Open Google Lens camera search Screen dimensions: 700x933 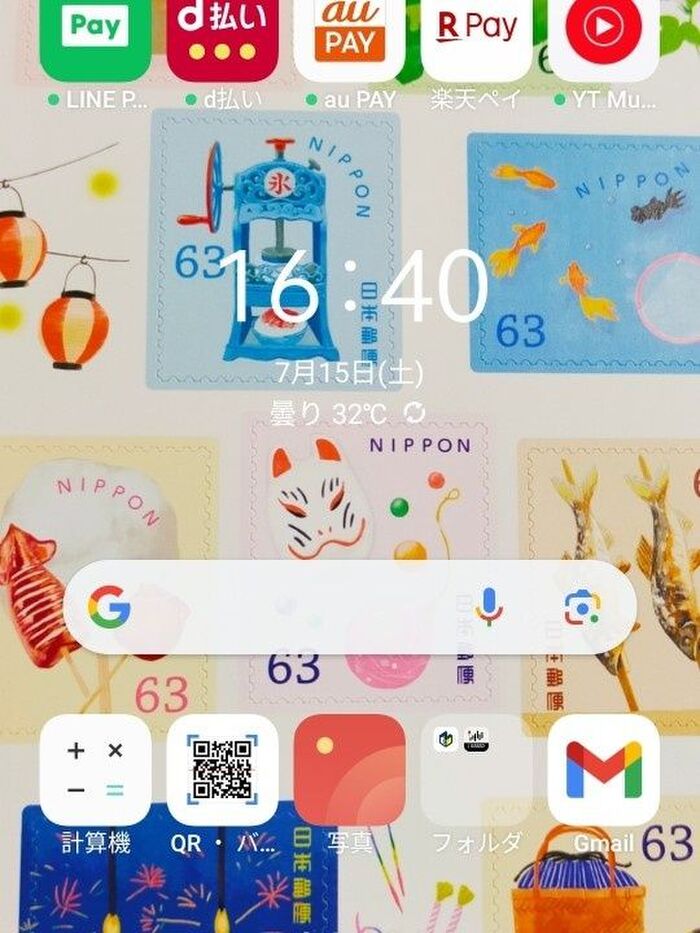[x=582, y=607]
